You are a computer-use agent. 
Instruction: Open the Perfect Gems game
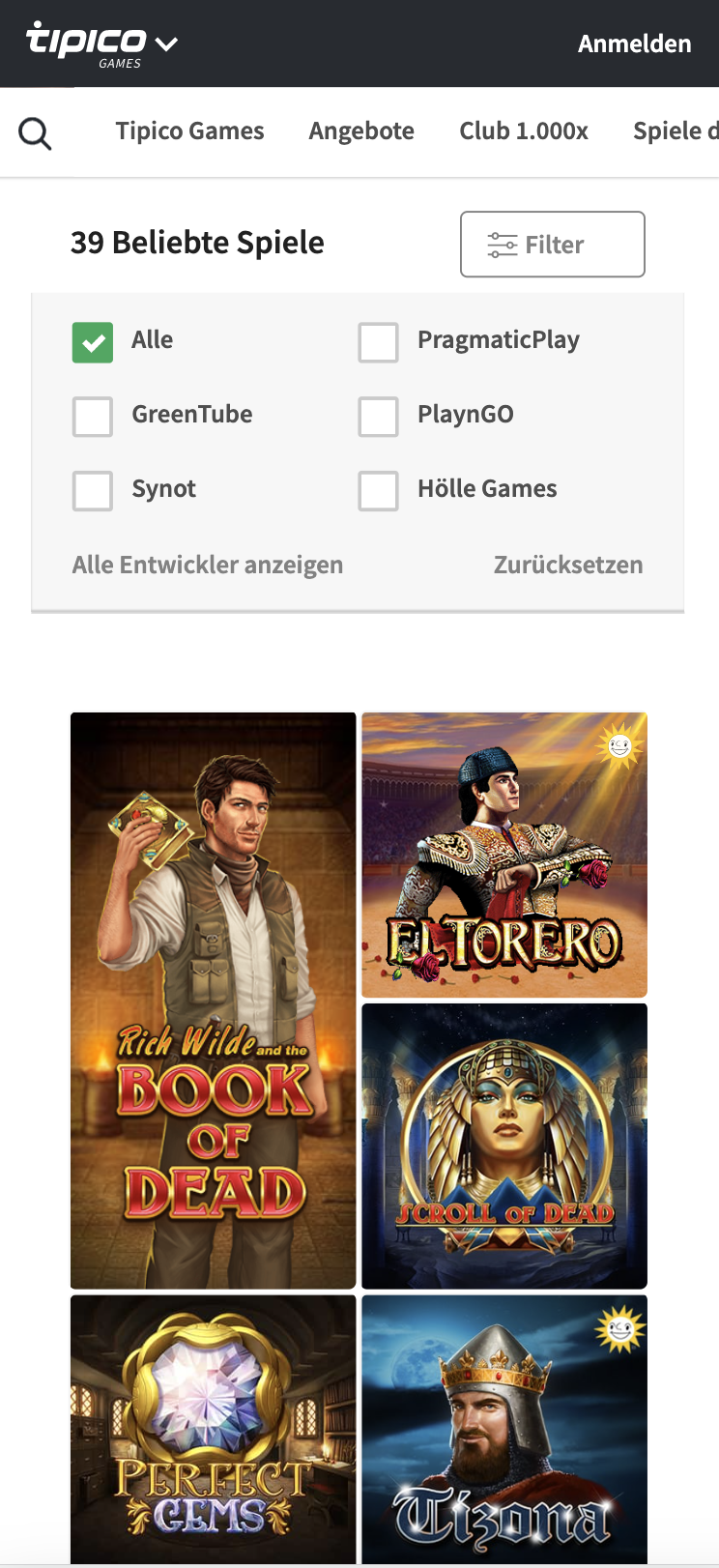click(x=214, y=1429)
